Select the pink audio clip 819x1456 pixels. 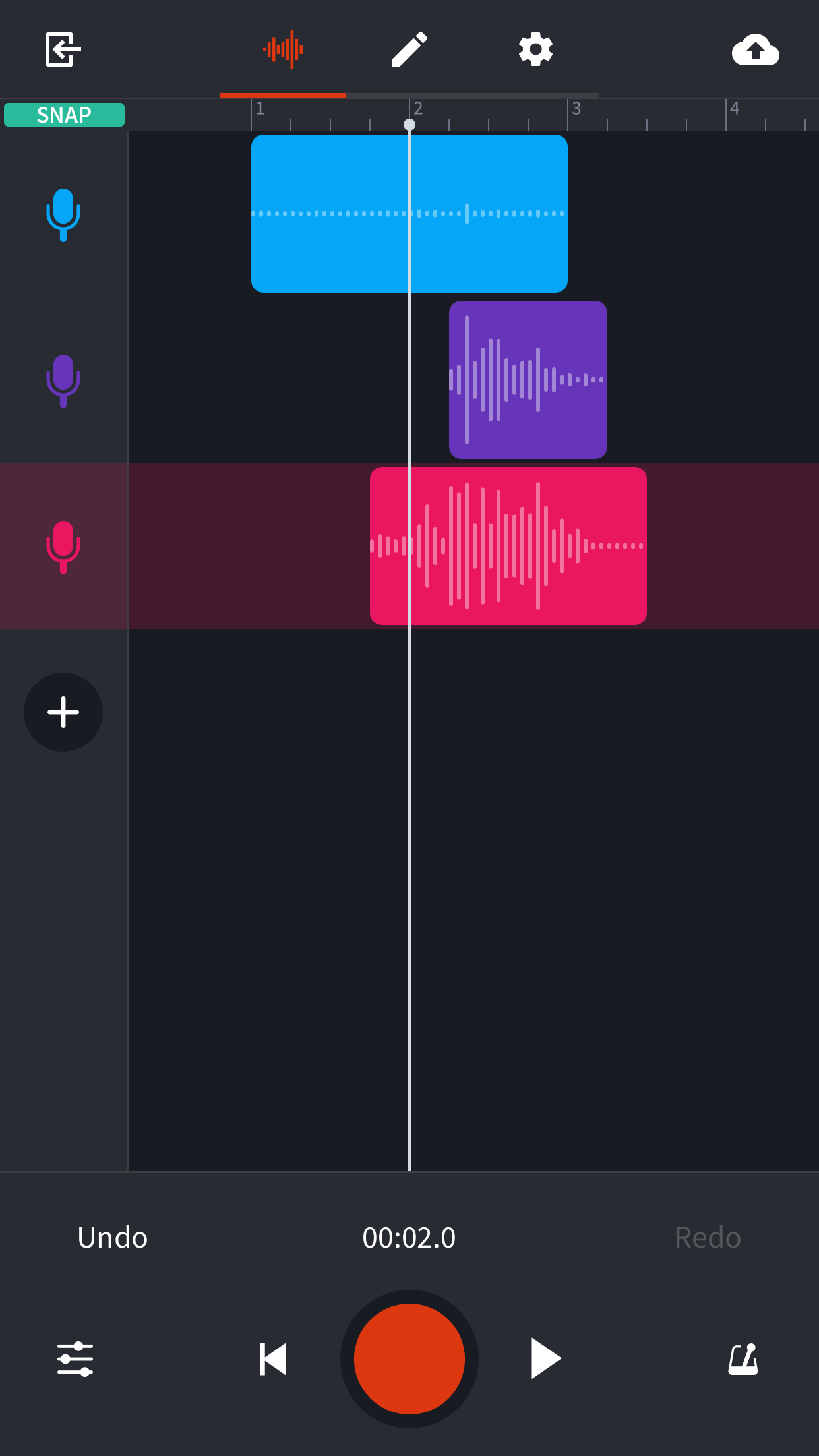point(508,545)
